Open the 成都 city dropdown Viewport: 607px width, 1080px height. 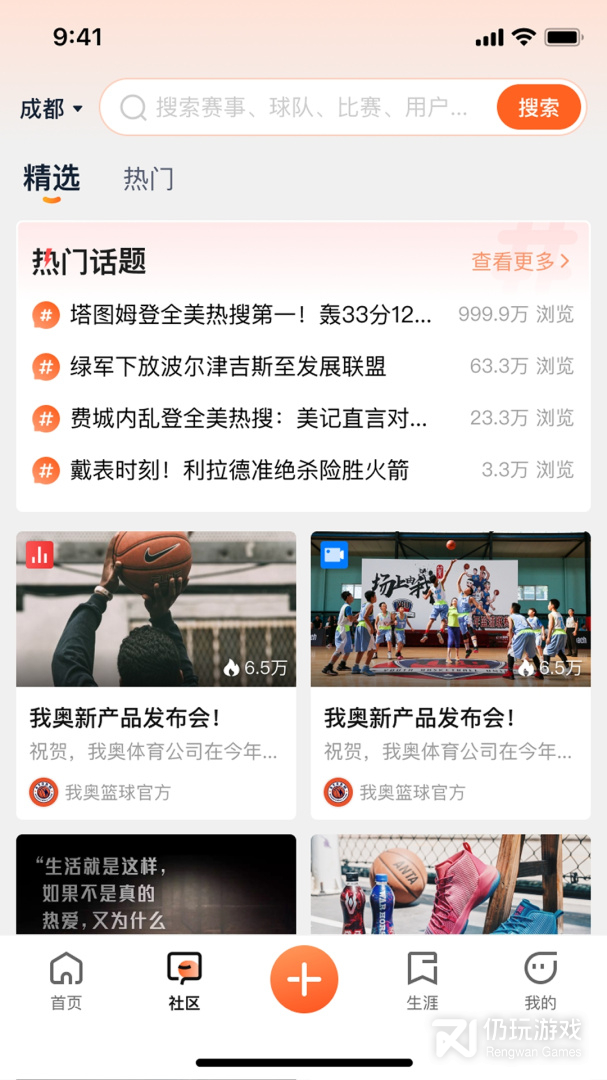(51, 109)
